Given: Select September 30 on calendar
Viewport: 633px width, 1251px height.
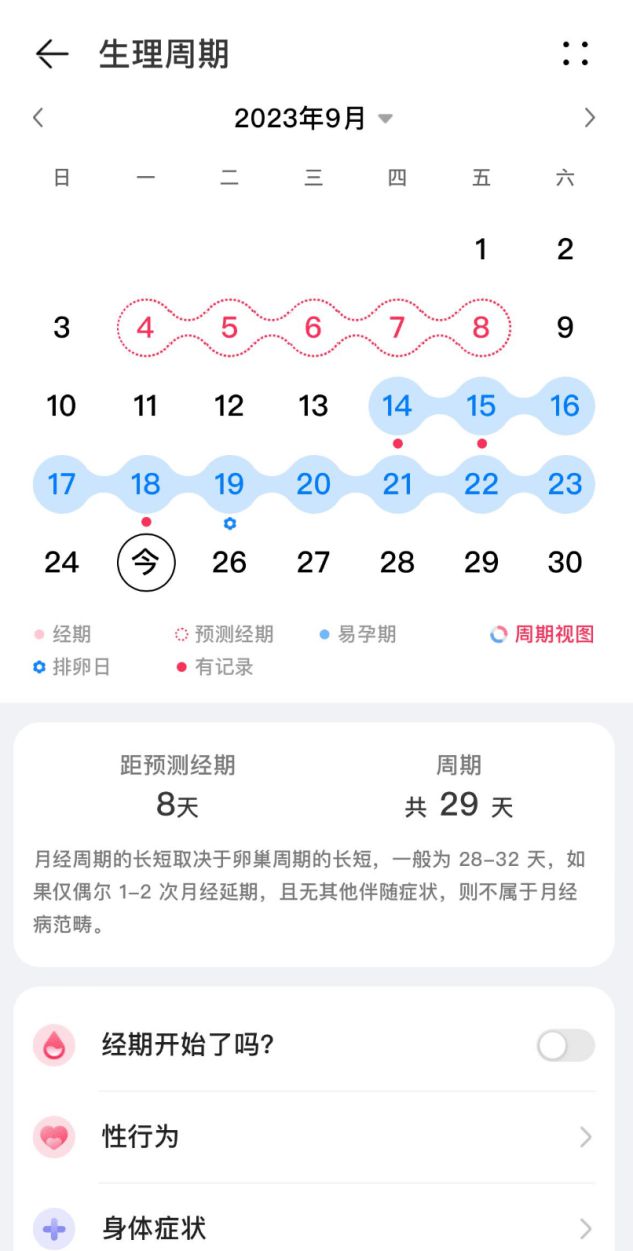Looking at the screenshot, I should (565, 562).
